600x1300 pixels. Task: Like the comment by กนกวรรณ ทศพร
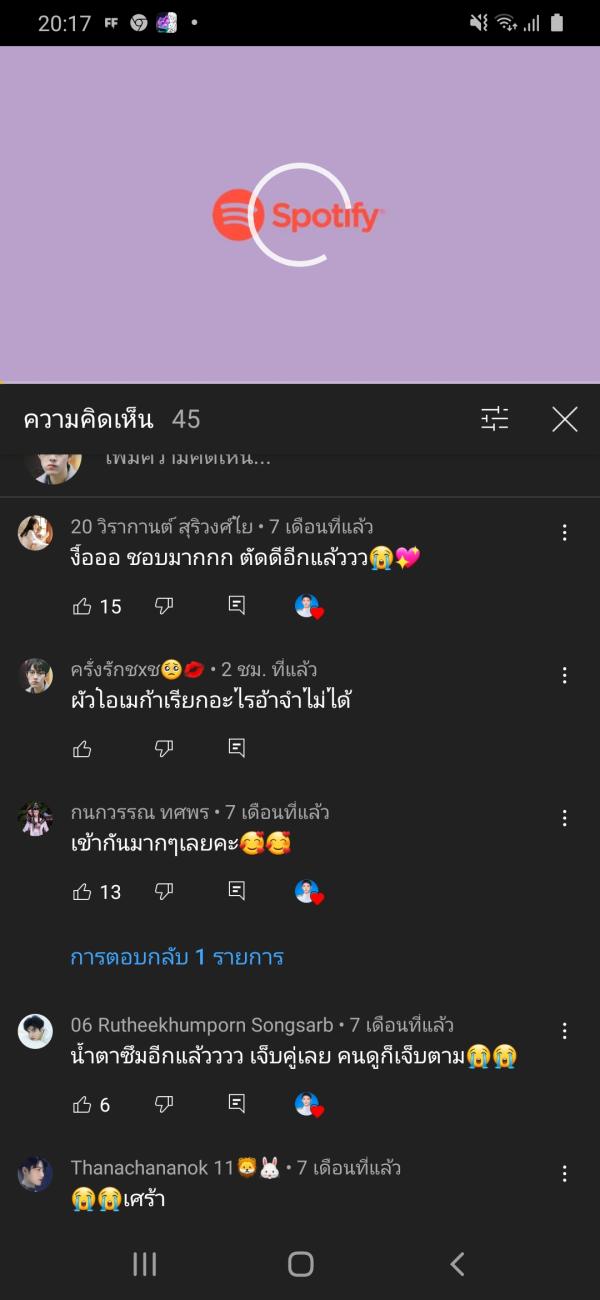click(83, 891)
